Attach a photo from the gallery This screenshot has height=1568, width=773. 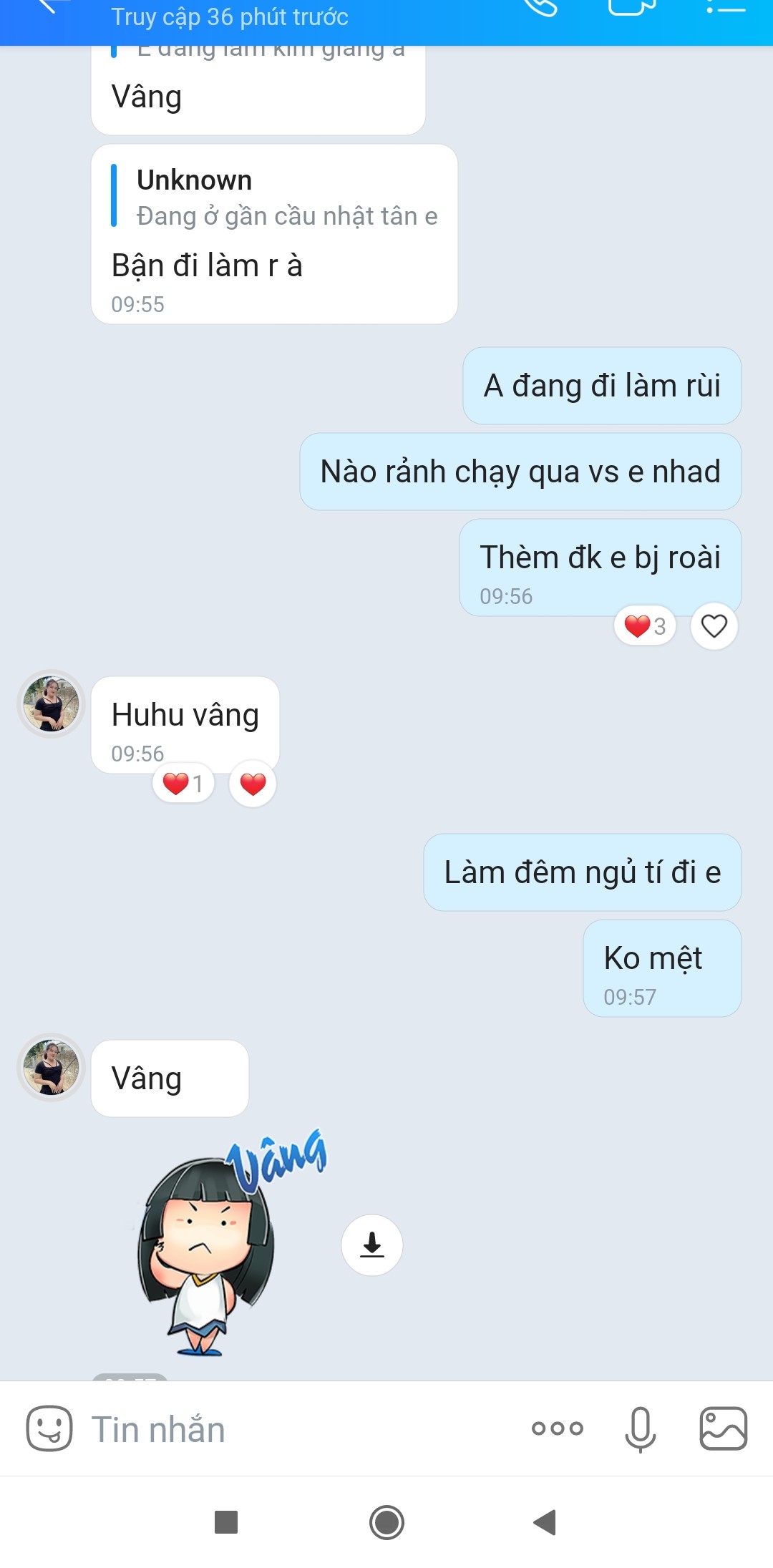point(723,1428)
